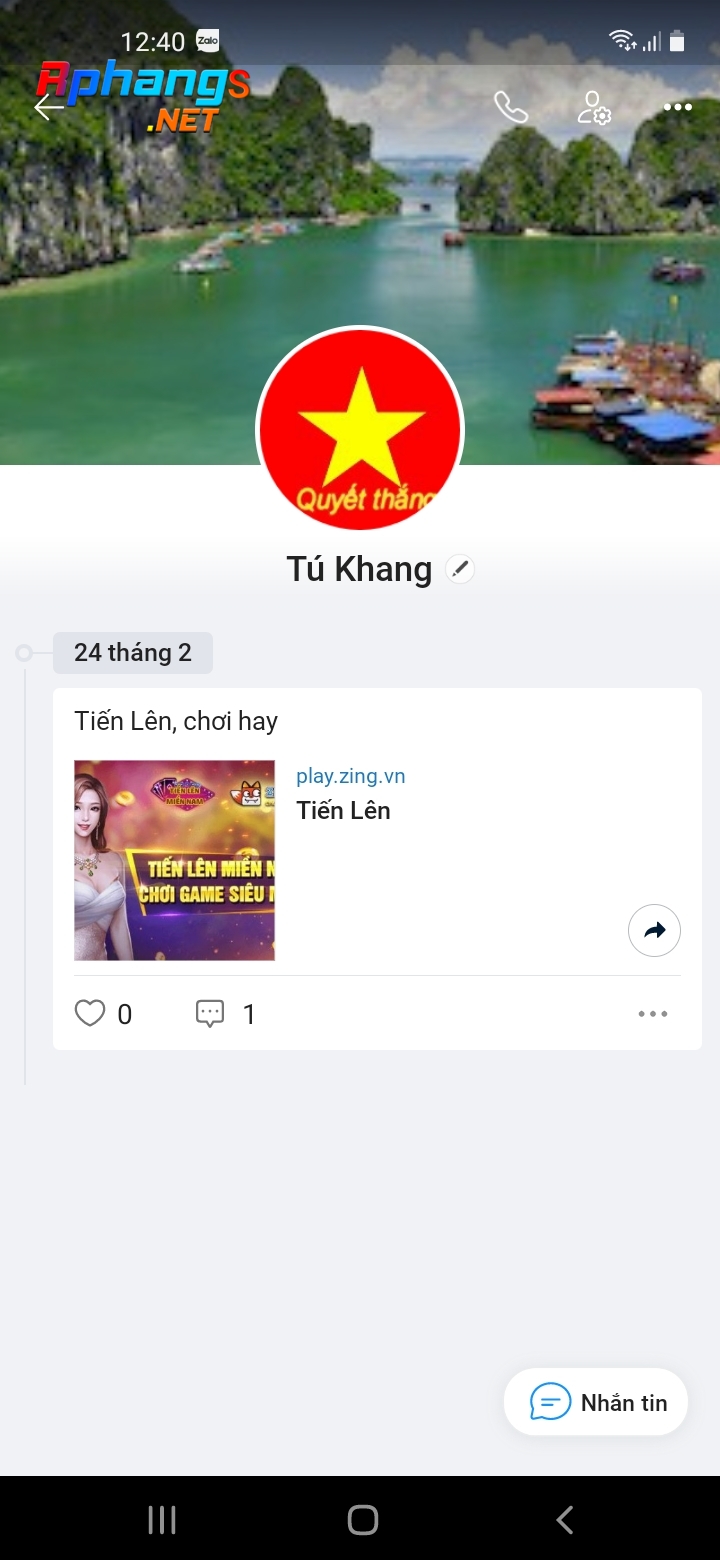Image resolution: width=720 pixels, height=1560 pixels.
Task: Go to the home screen
Action: [x=362, y=1520]
